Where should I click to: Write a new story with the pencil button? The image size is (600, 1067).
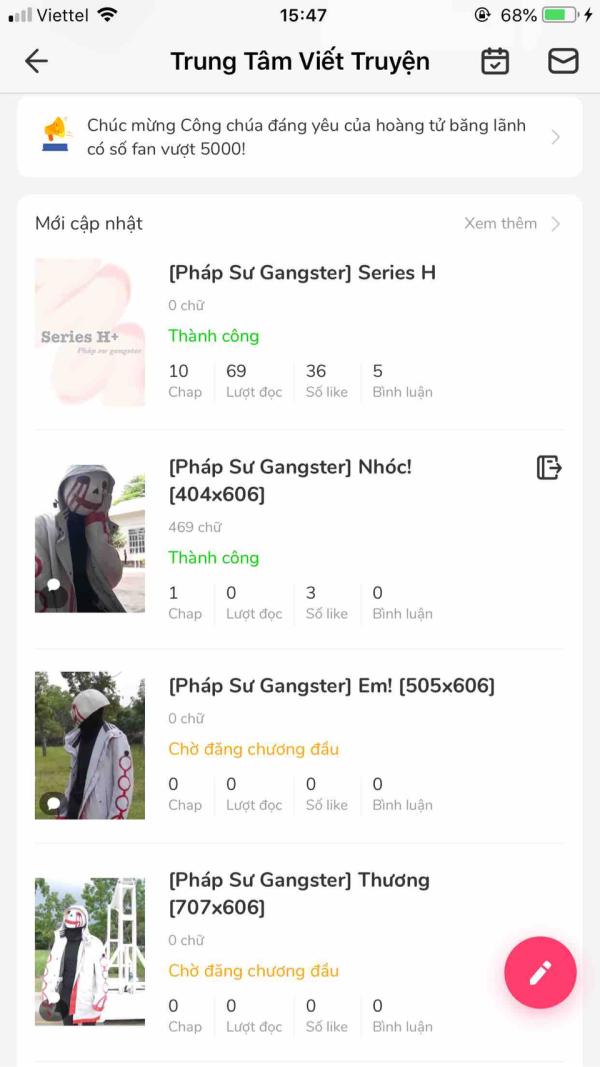pyautogui.click(x=540, y=972)
